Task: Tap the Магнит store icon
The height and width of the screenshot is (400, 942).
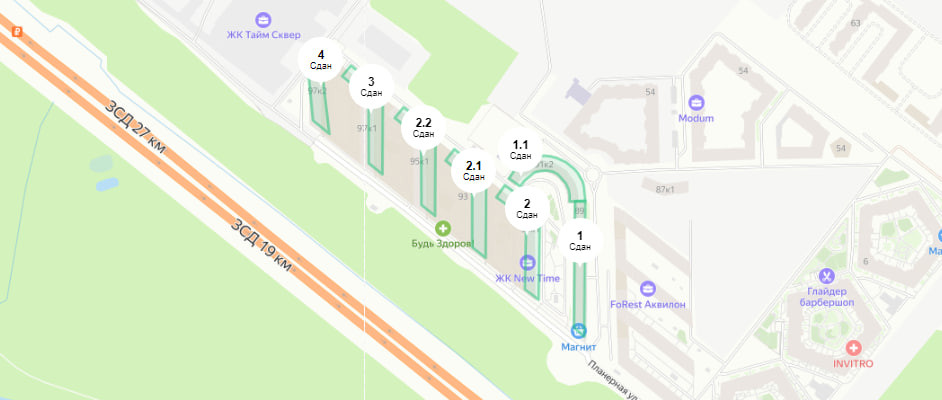Action: pyautogui.click(x=578, y=330)
